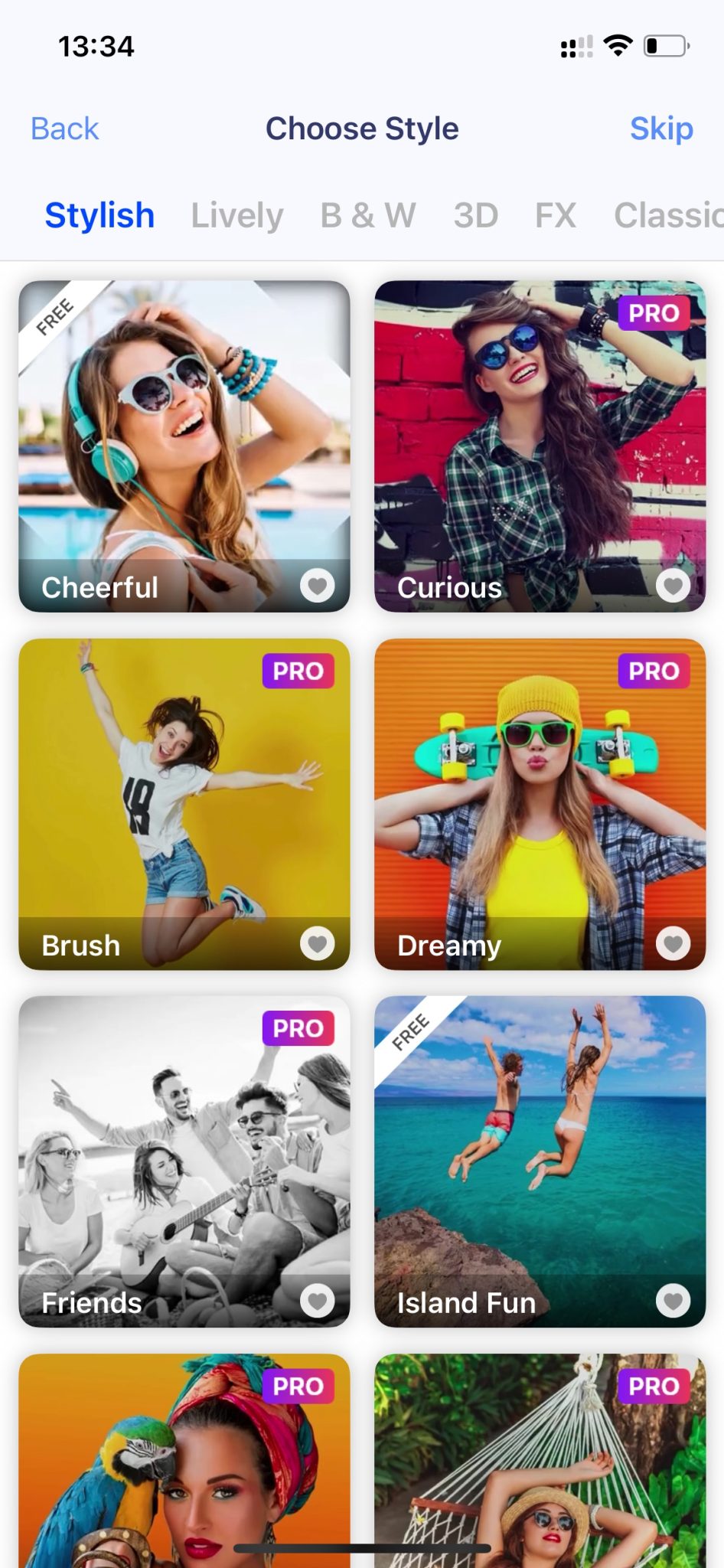Tap Skip to bypass style selection
Image resolution: width=724 pixels, height=1568 pixels.
tap(661, 129)
